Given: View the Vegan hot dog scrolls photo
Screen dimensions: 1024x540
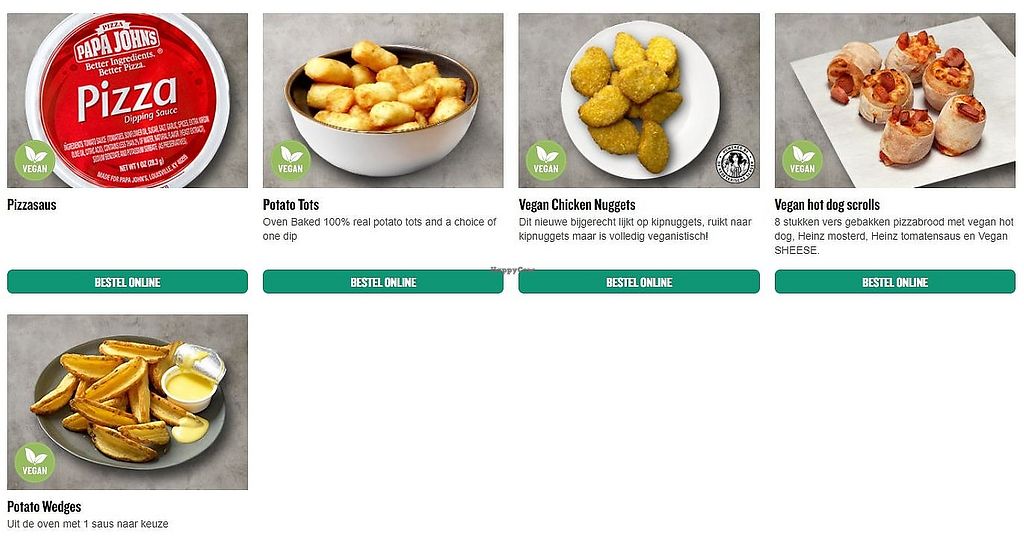Looking at the screenshot, I should tap(895, 100).
